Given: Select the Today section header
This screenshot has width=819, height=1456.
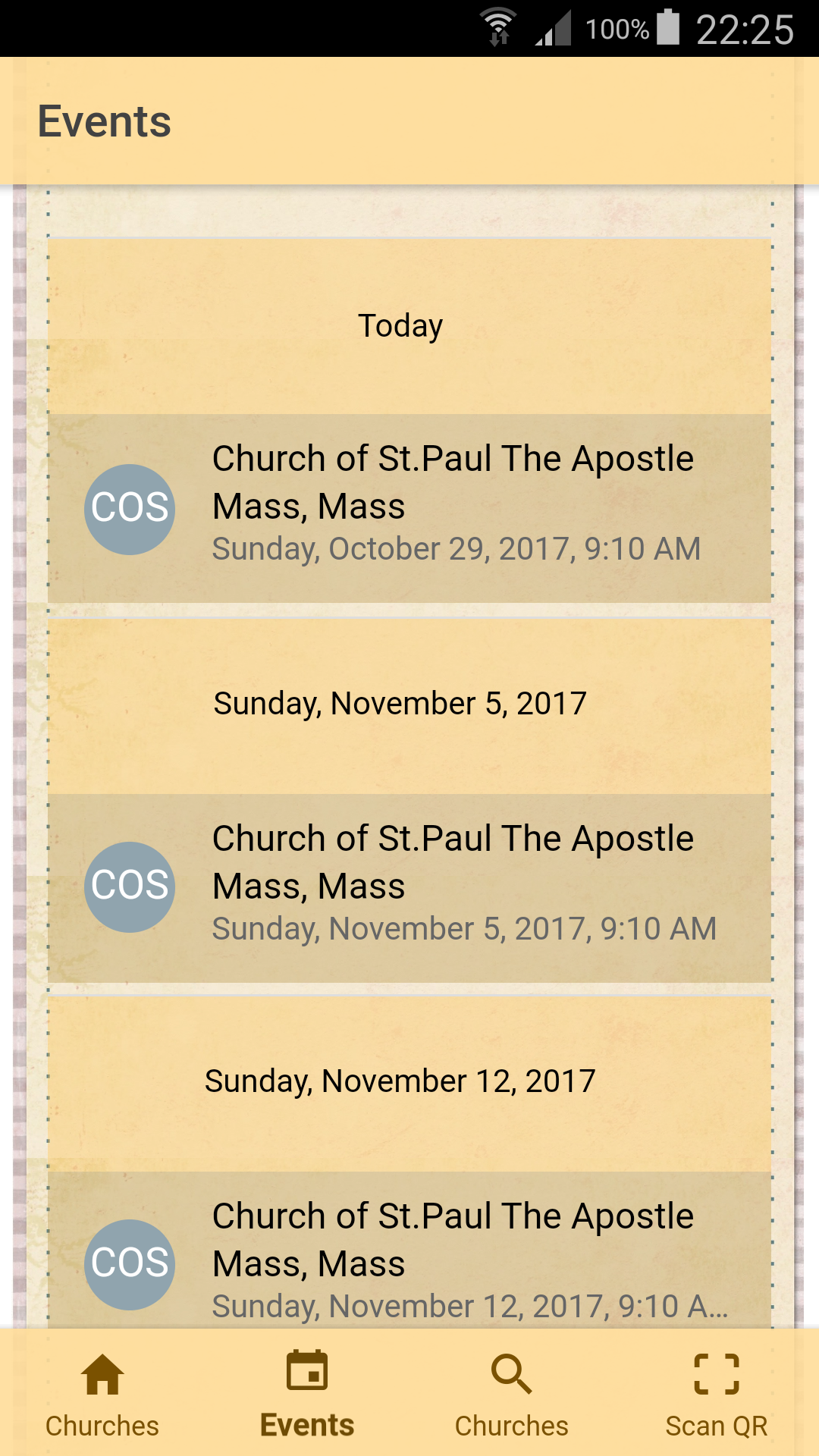Looking at the screenshot, I should (x=401, y=325).
